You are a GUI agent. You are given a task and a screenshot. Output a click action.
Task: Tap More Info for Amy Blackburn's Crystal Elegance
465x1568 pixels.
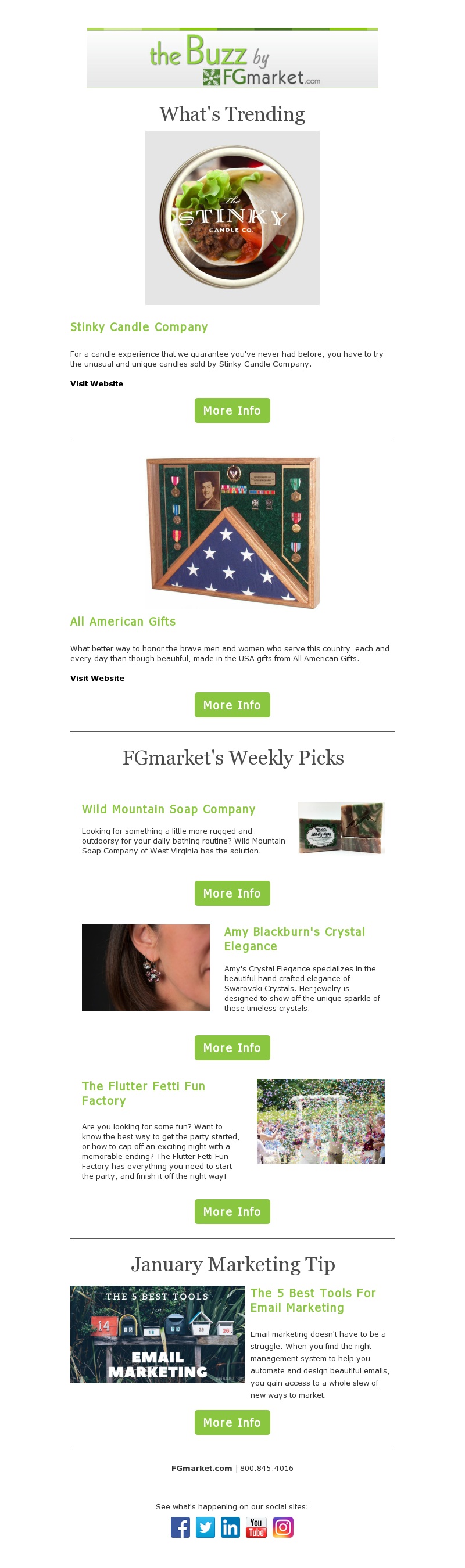pos(232,1047)
